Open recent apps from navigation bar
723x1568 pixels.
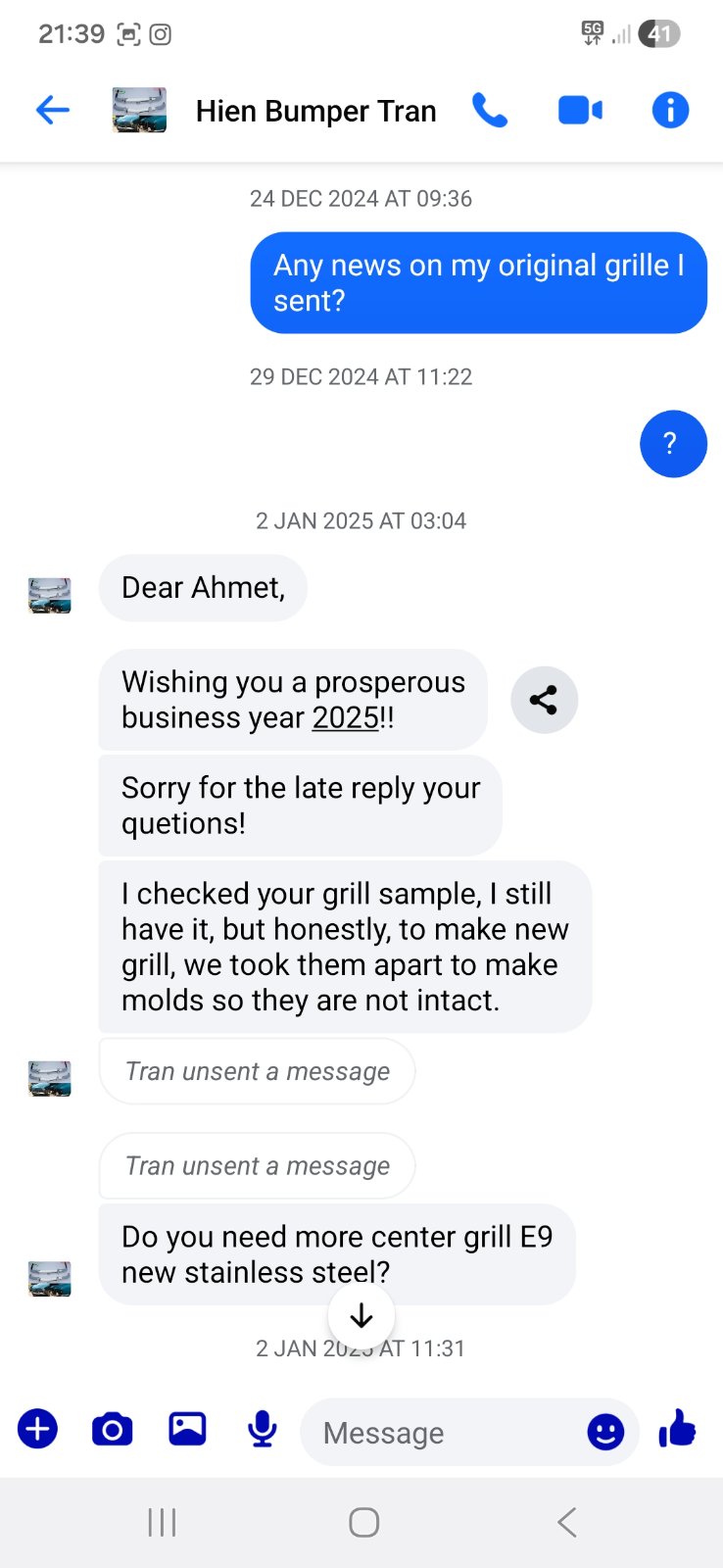(162, 1522)
